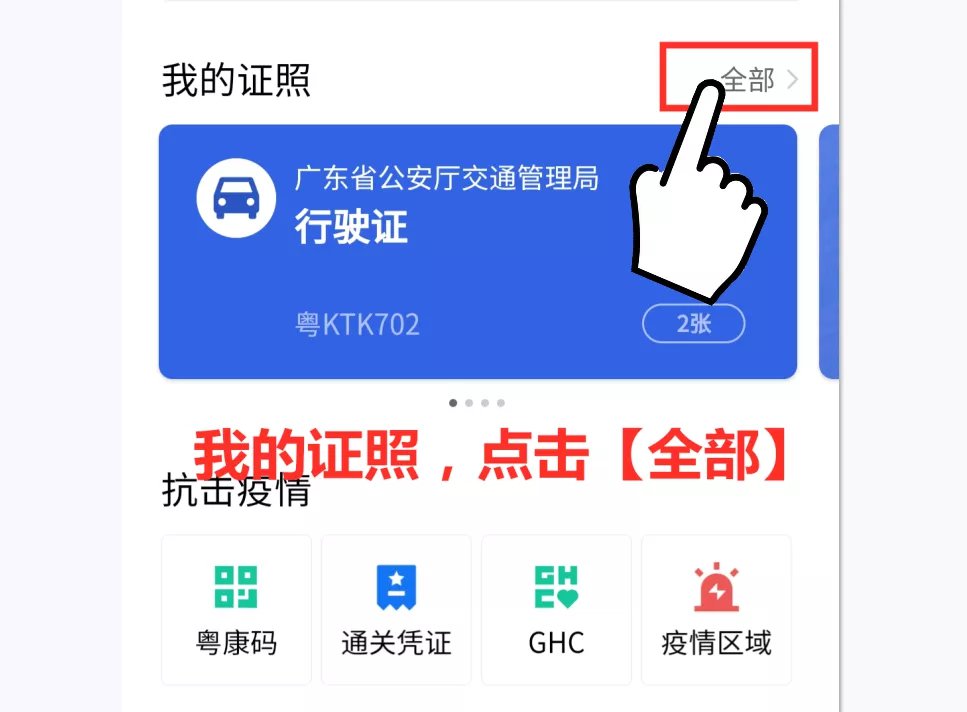Tap the 2张 badge on 行驶证 card
The image size is (967, 712).
coord(693,324)
